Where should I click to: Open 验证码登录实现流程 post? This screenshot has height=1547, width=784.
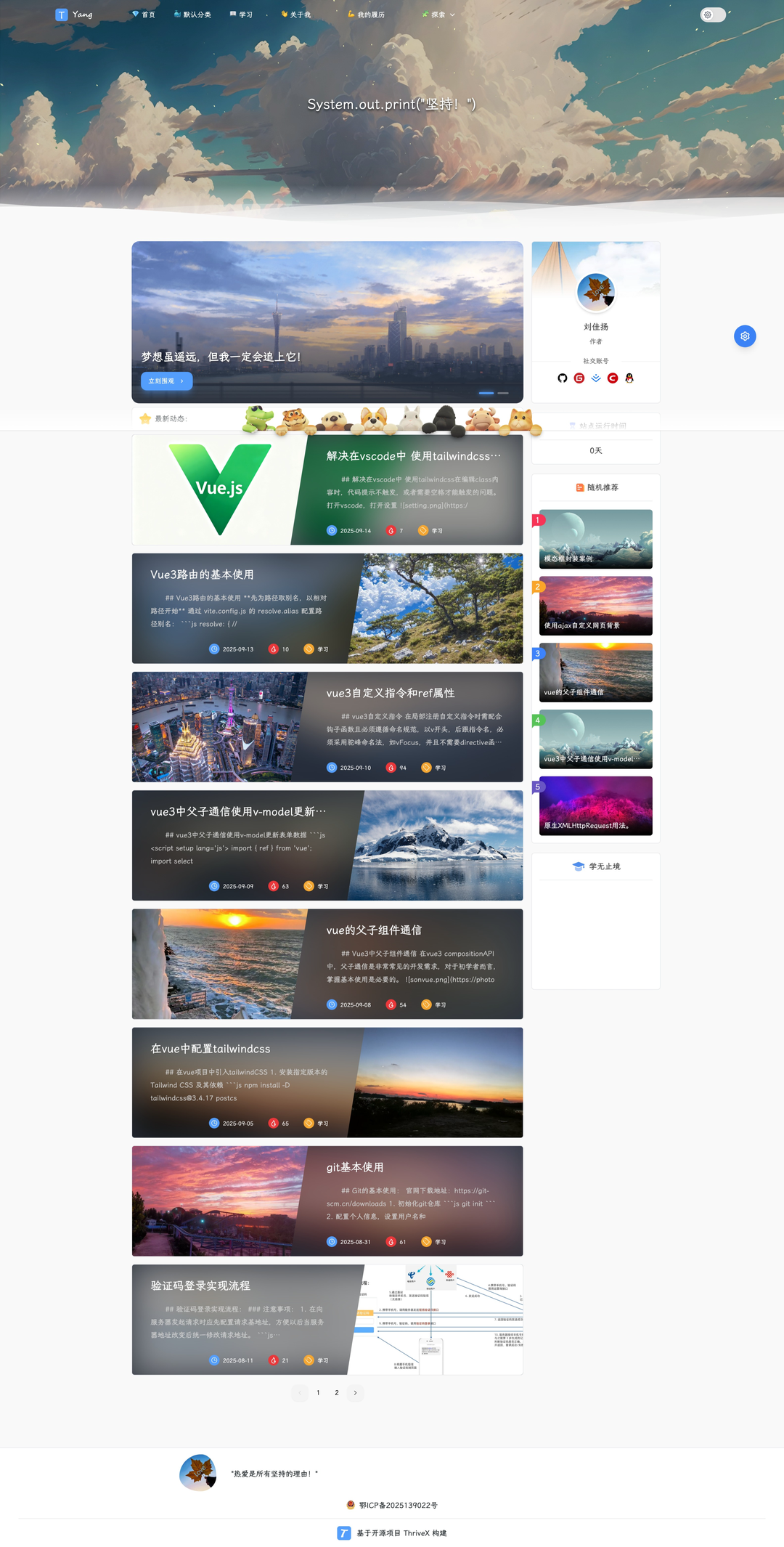coord(200,1286)
